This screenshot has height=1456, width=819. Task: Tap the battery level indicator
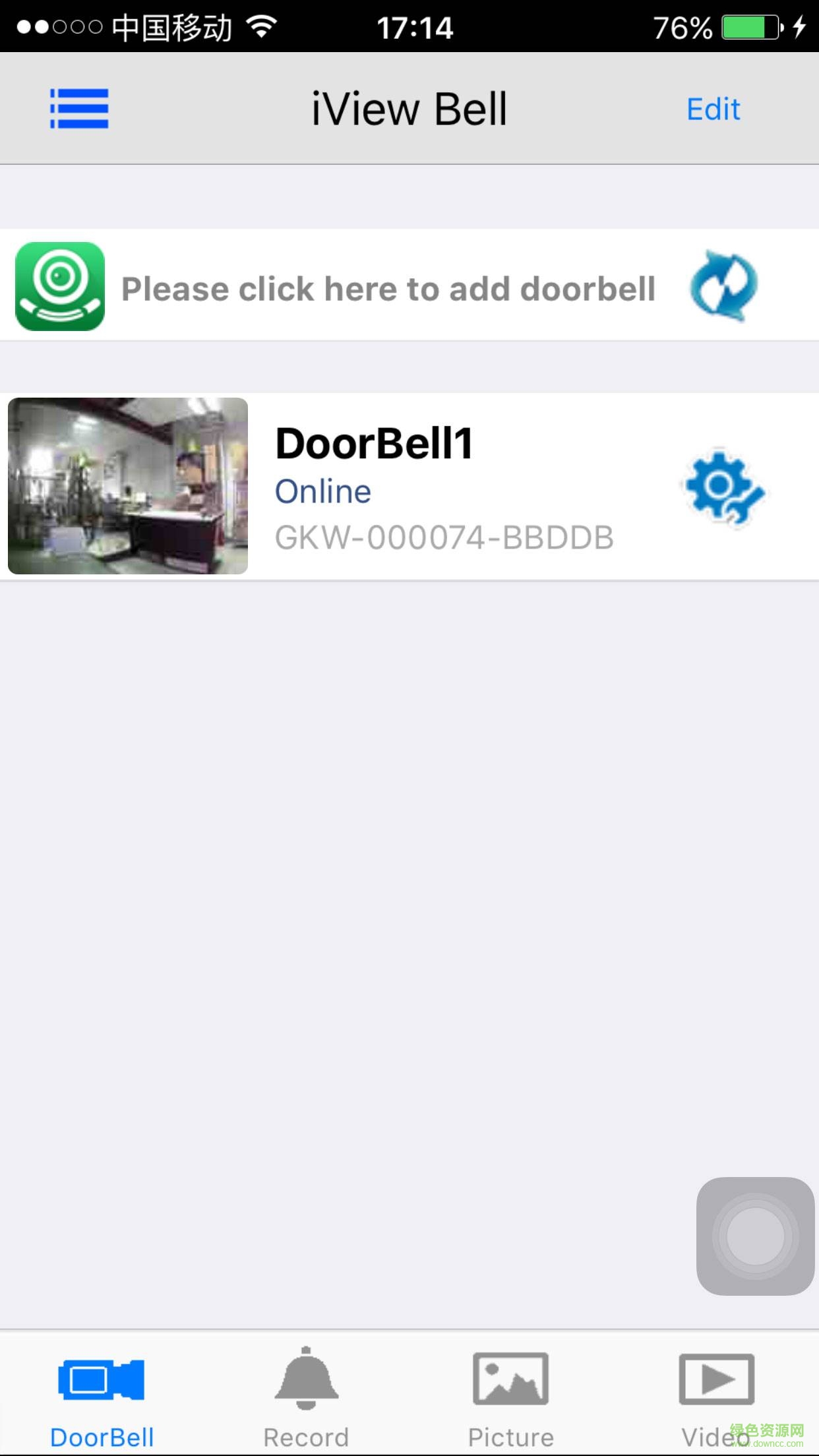point(748,26)
